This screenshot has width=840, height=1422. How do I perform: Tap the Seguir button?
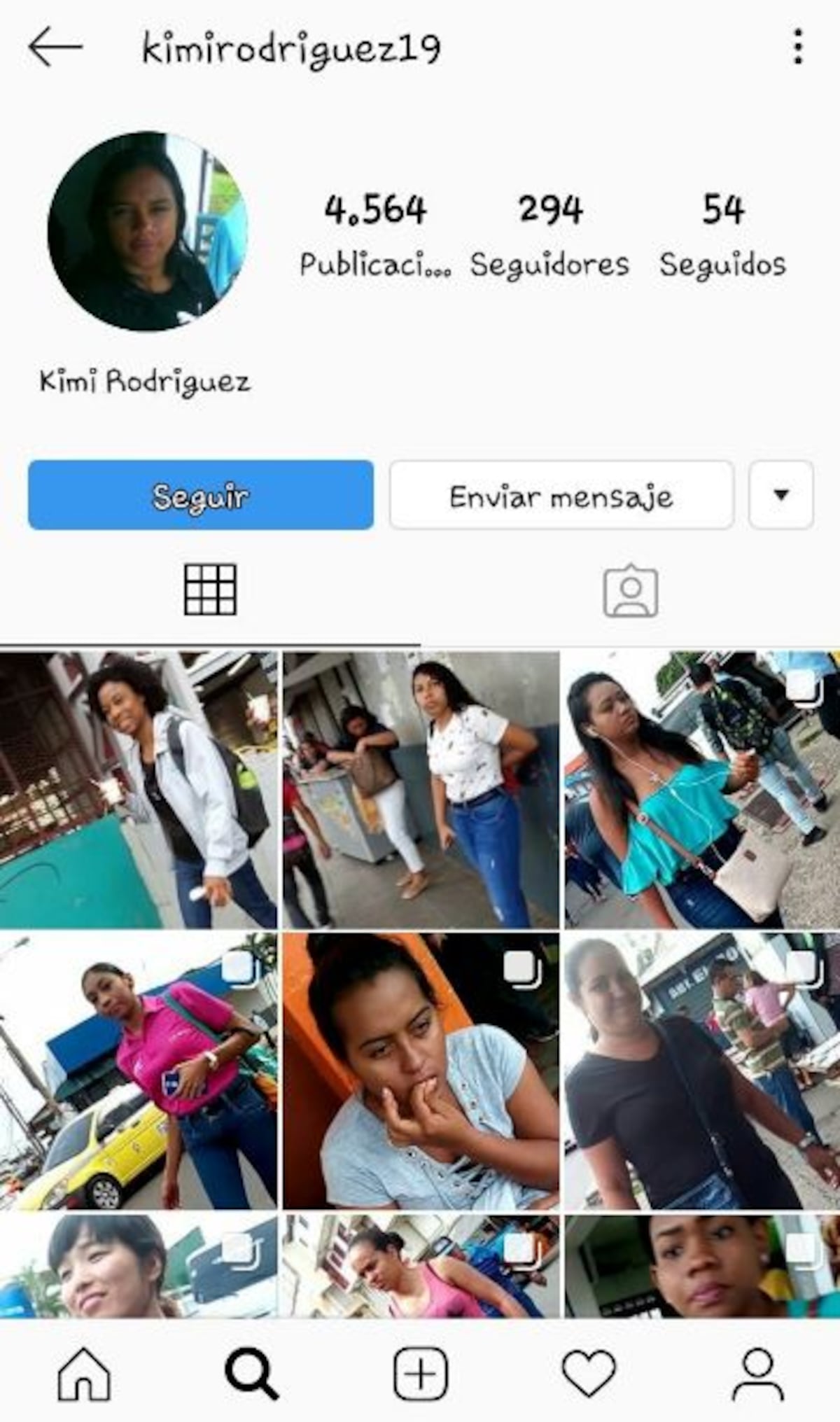(x=201, y=495)
